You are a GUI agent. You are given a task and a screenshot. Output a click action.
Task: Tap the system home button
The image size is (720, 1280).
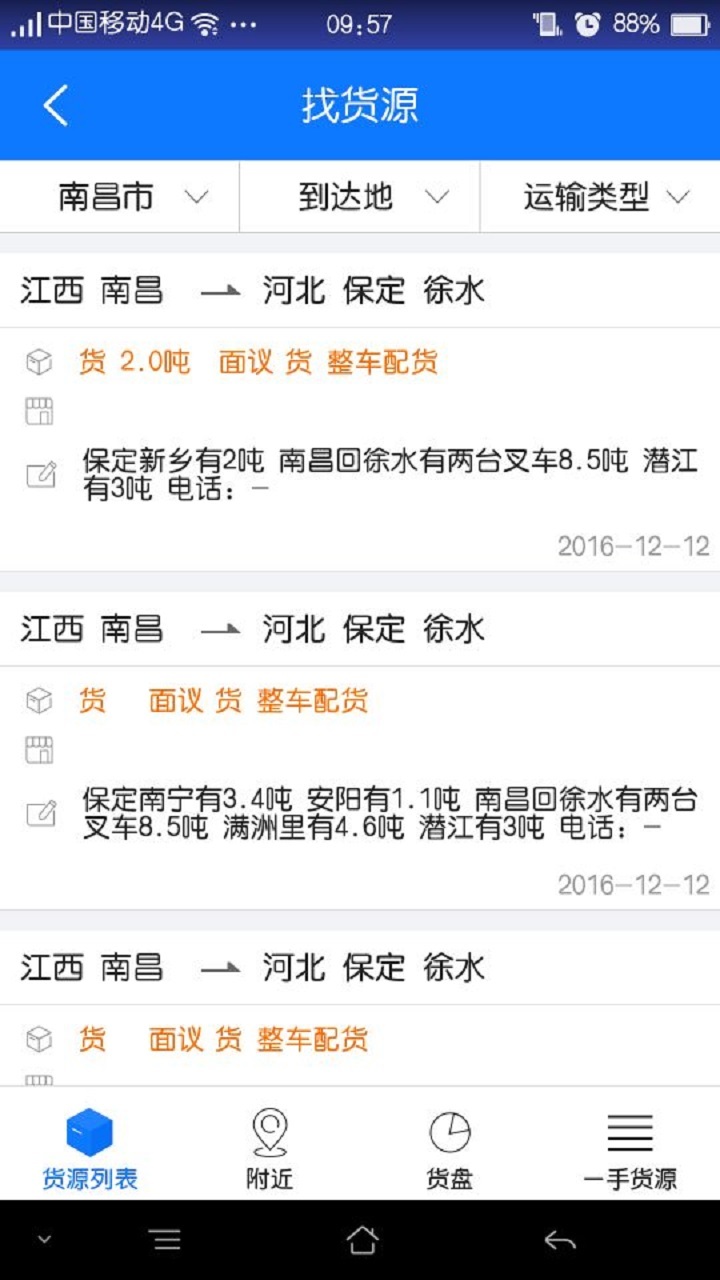click(x=362, y=1241)
